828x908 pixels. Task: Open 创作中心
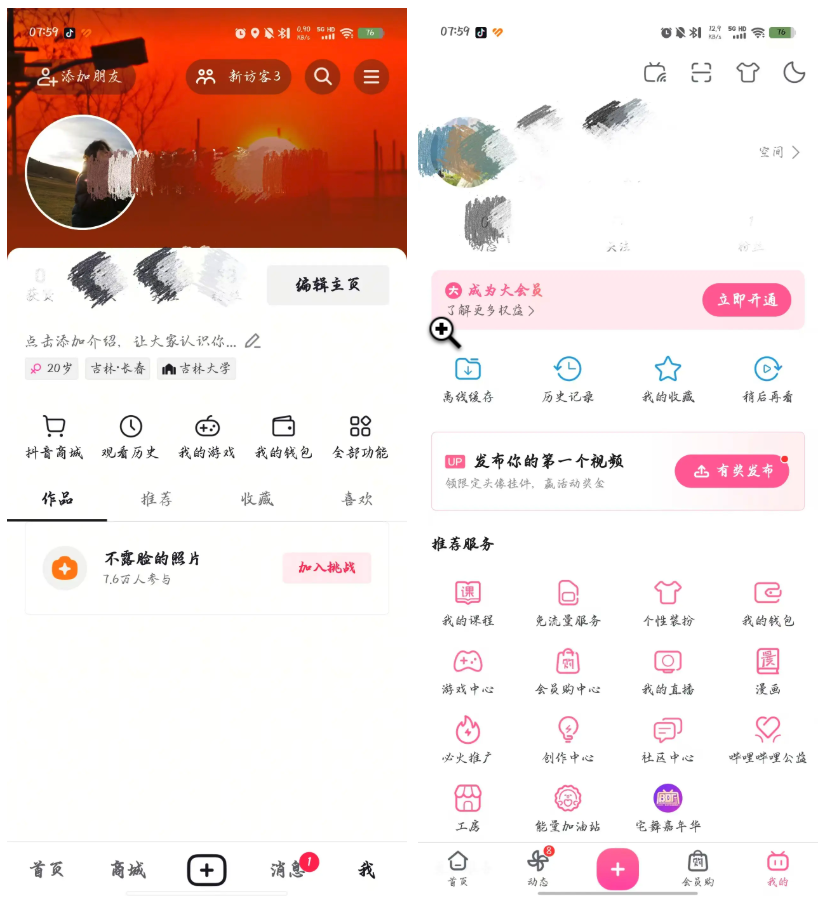(568, 740)
